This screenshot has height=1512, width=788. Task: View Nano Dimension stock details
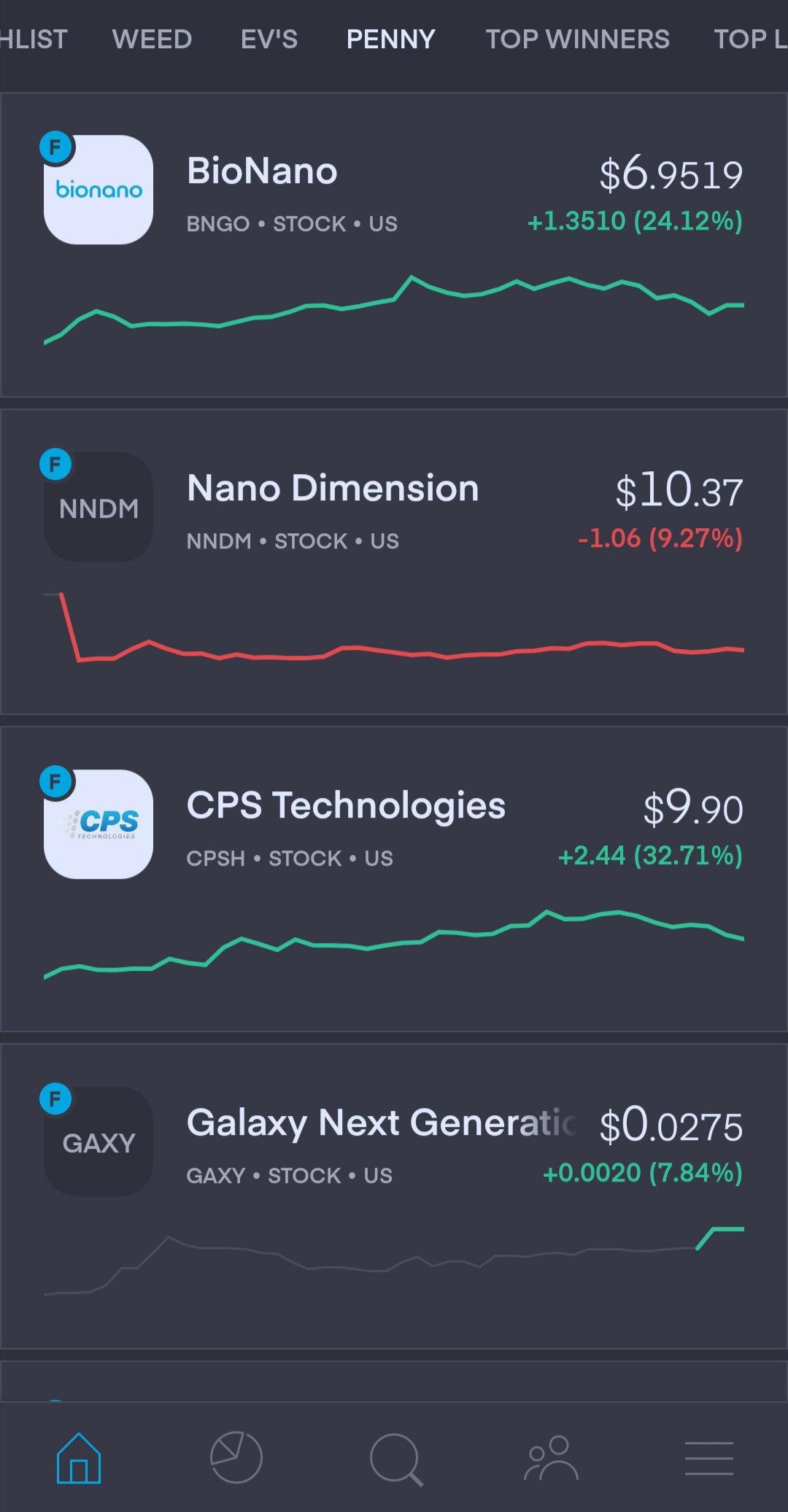[x=394, y=562]
